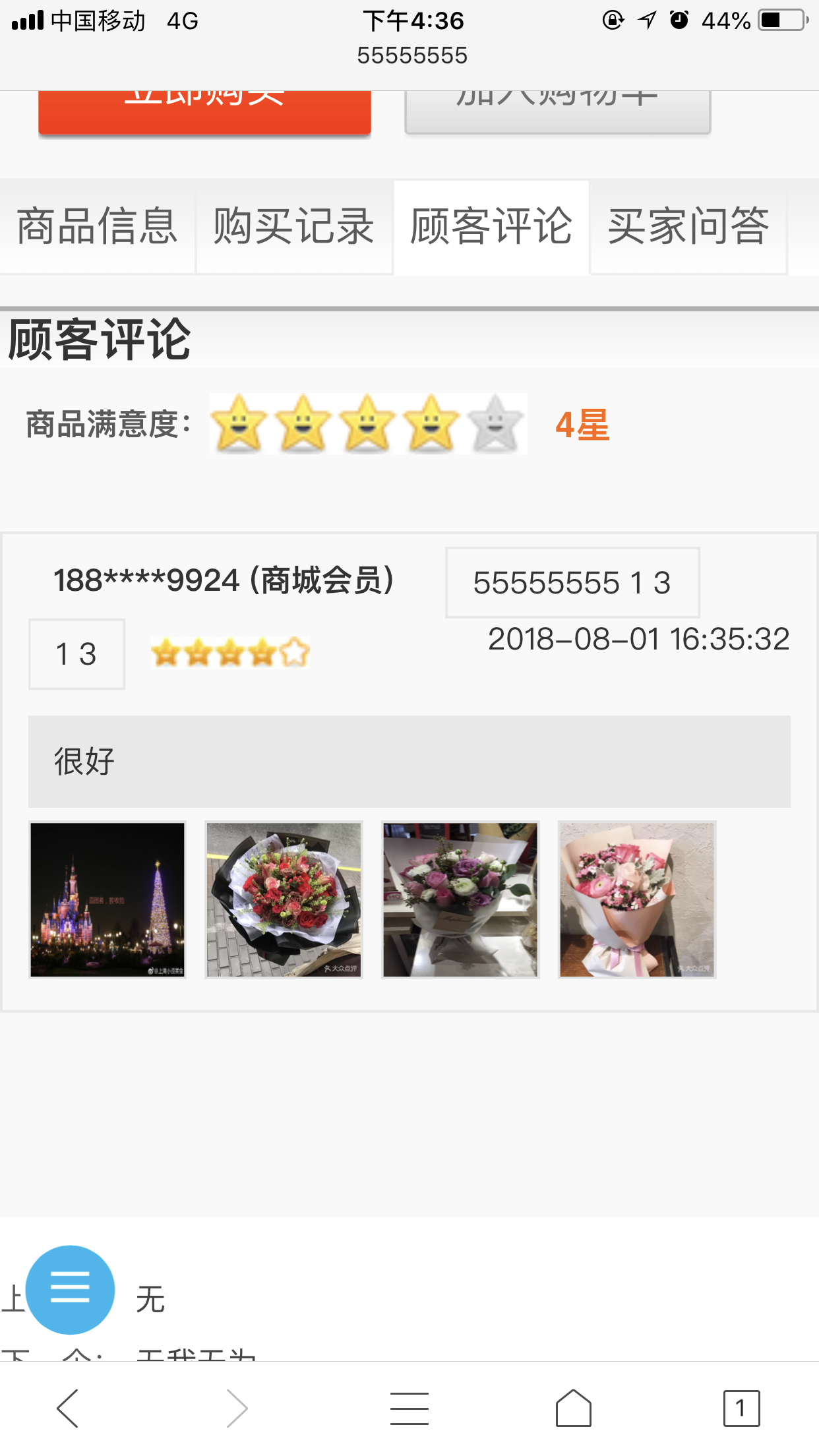Open the browser menu with three lines

point(409,1408)
